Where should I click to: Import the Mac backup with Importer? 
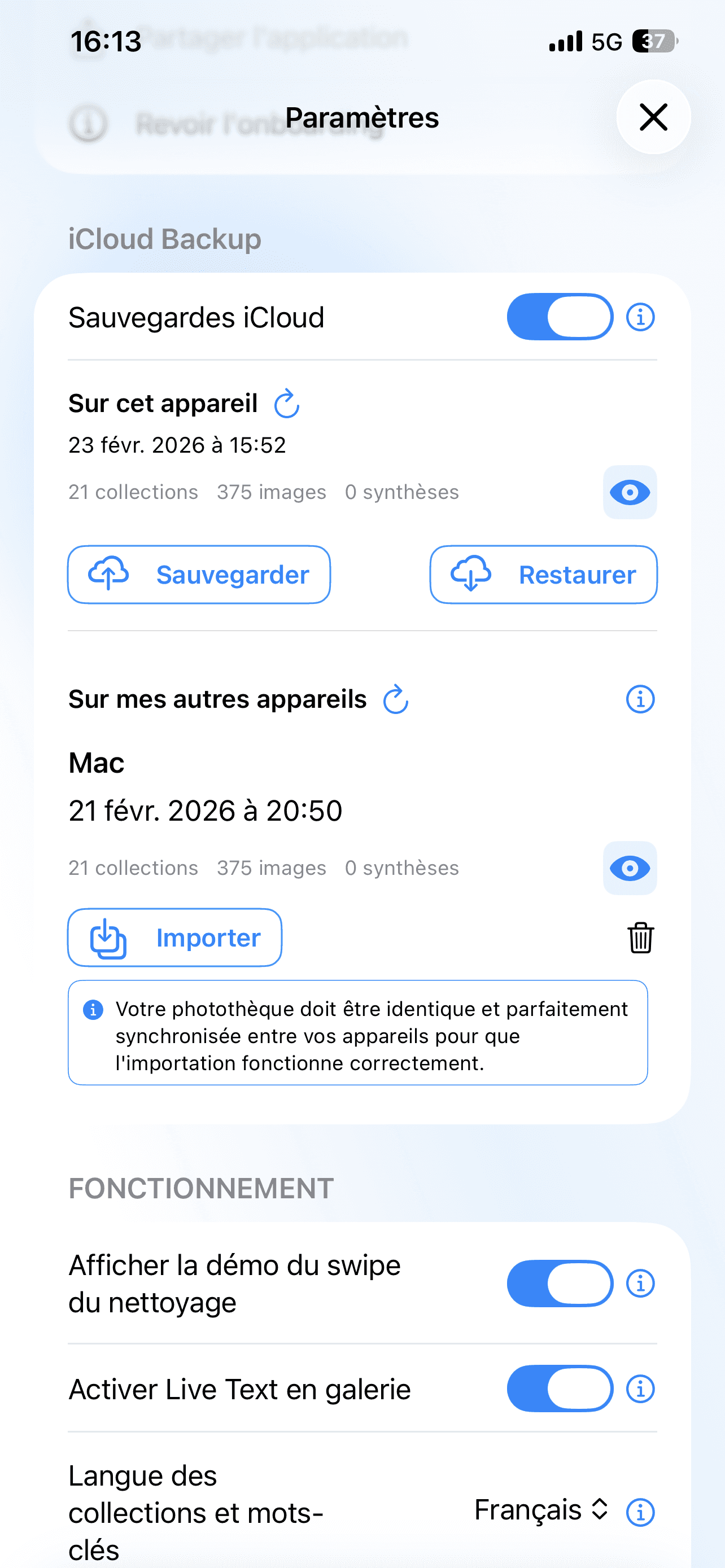(x=174, y=938)
